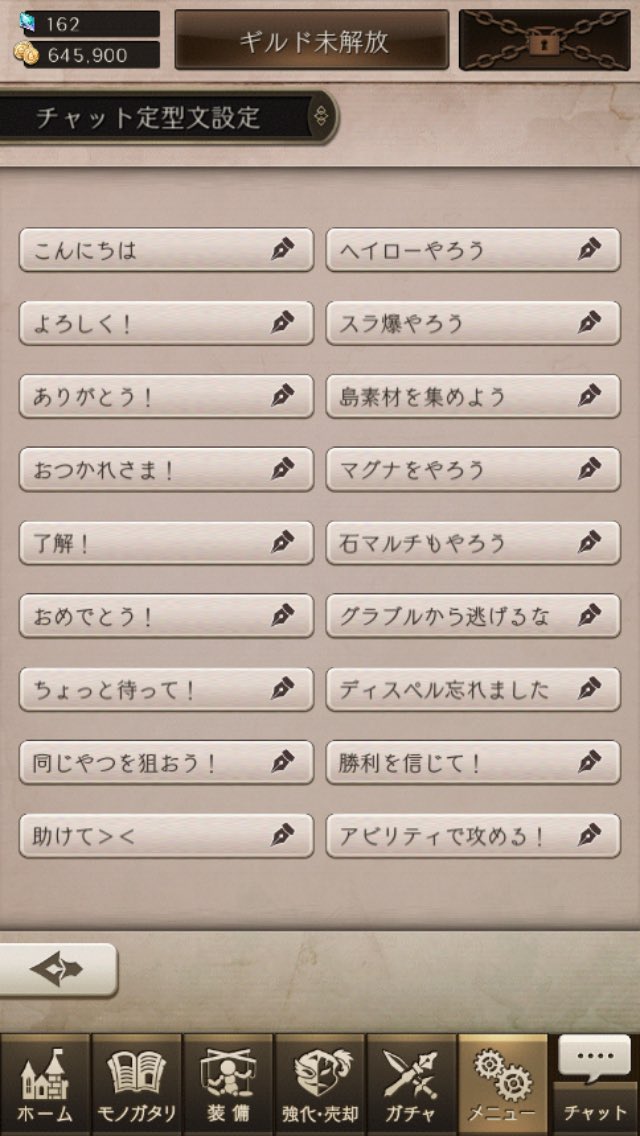Edit the スラ爆やろう preset phrase
The image size is (640, 1136).
473,323
